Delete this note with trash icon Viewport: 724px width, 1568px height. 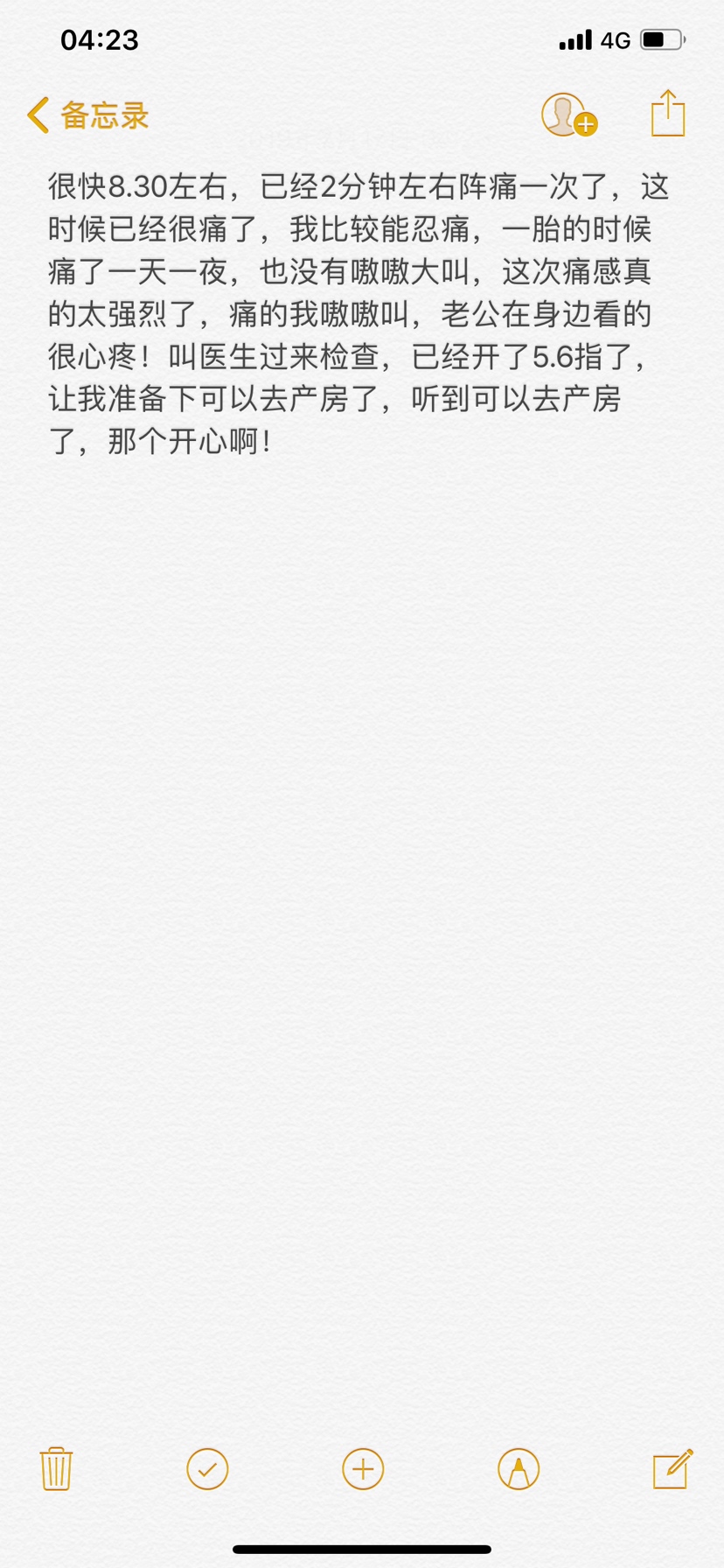pos(56,1467)
